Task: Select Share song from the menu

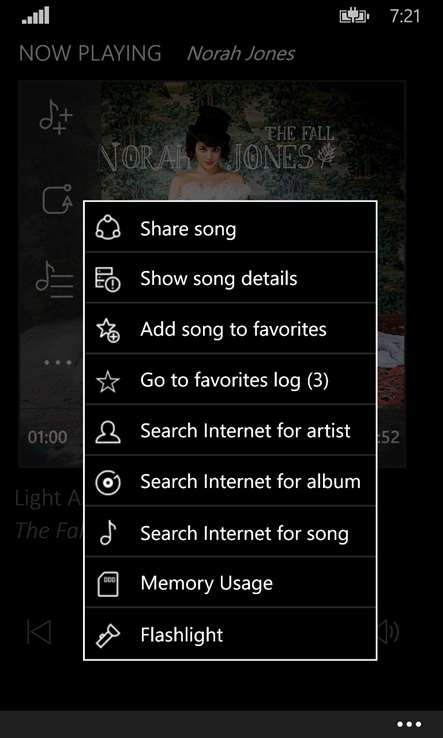Action: tap(230, 228)
